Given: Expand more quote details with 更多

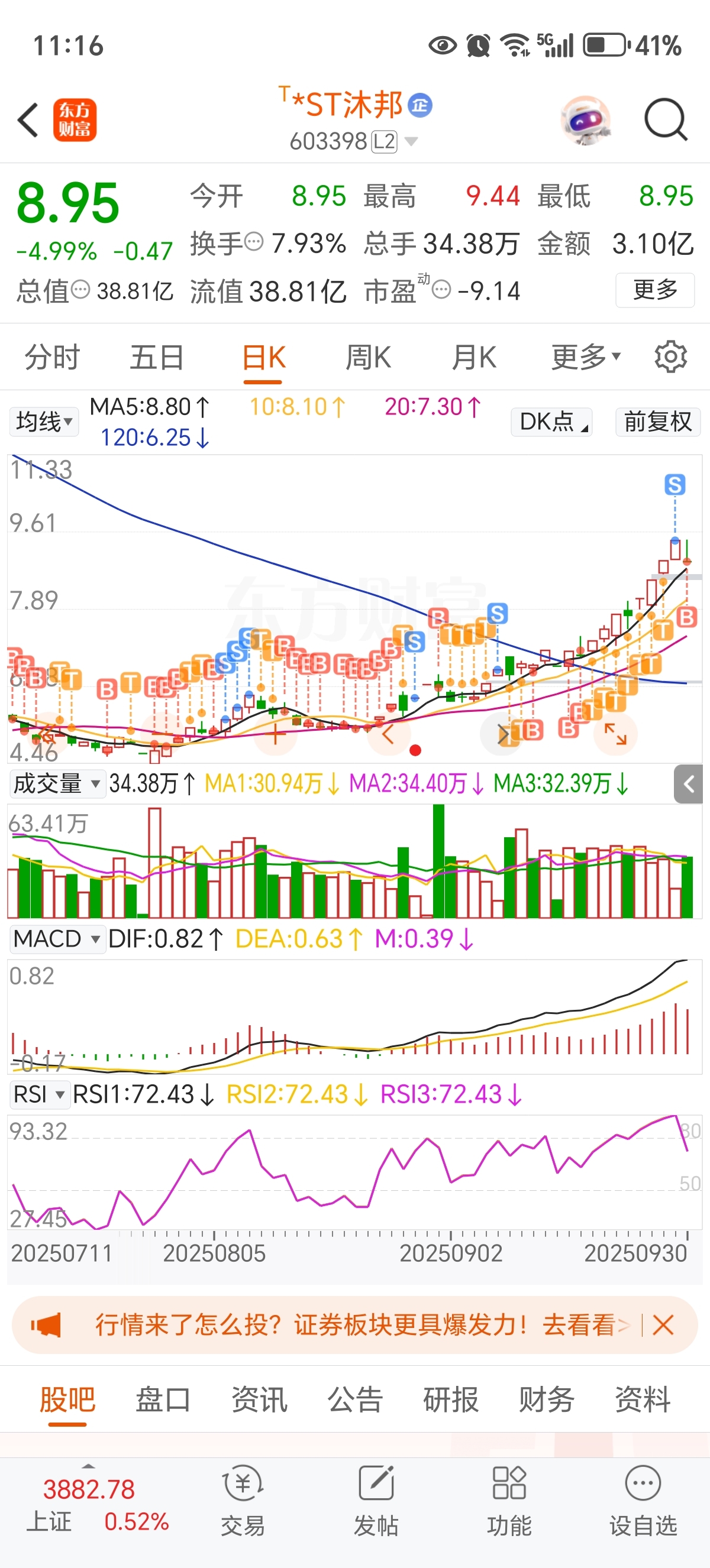Looking at the screenshot, I should [x=654, y=290].
